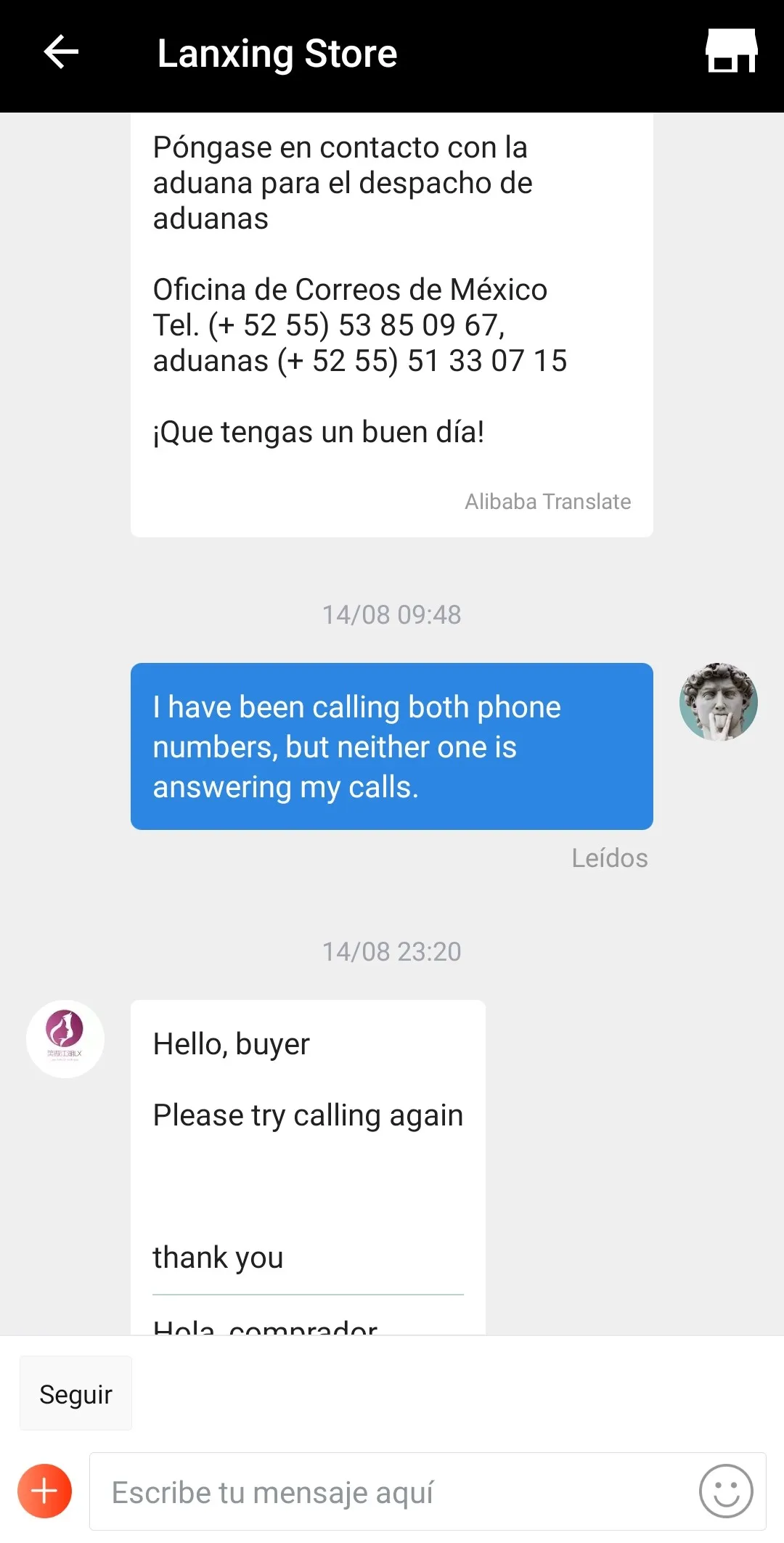Tap the Seguir button to follow the store
This screenshot has height=1543, width=784.
coord(75,1394)
